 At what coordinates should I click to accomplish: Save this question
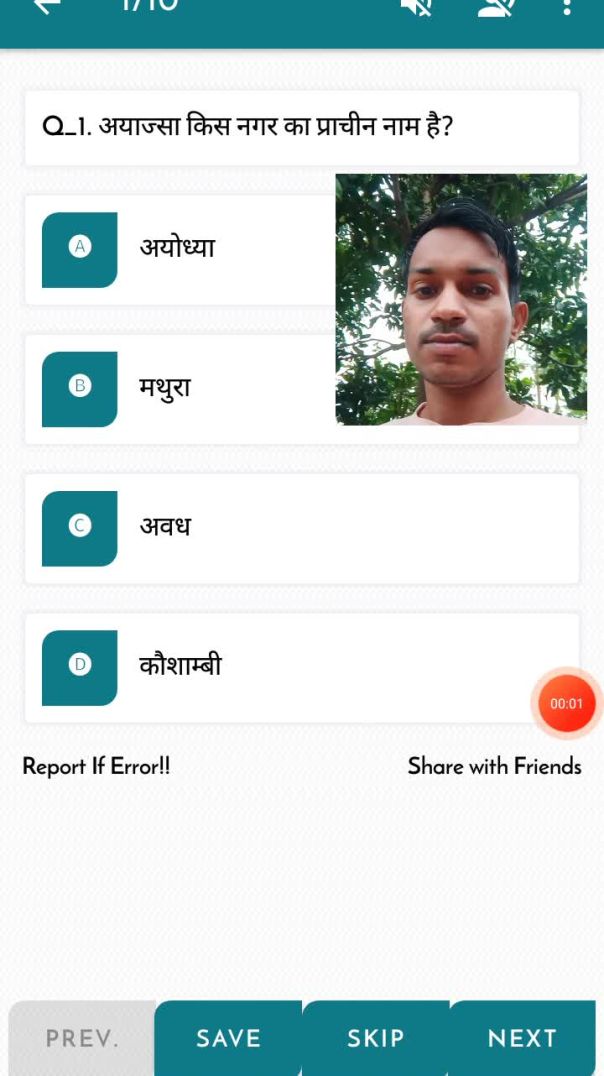point(228,1038)
